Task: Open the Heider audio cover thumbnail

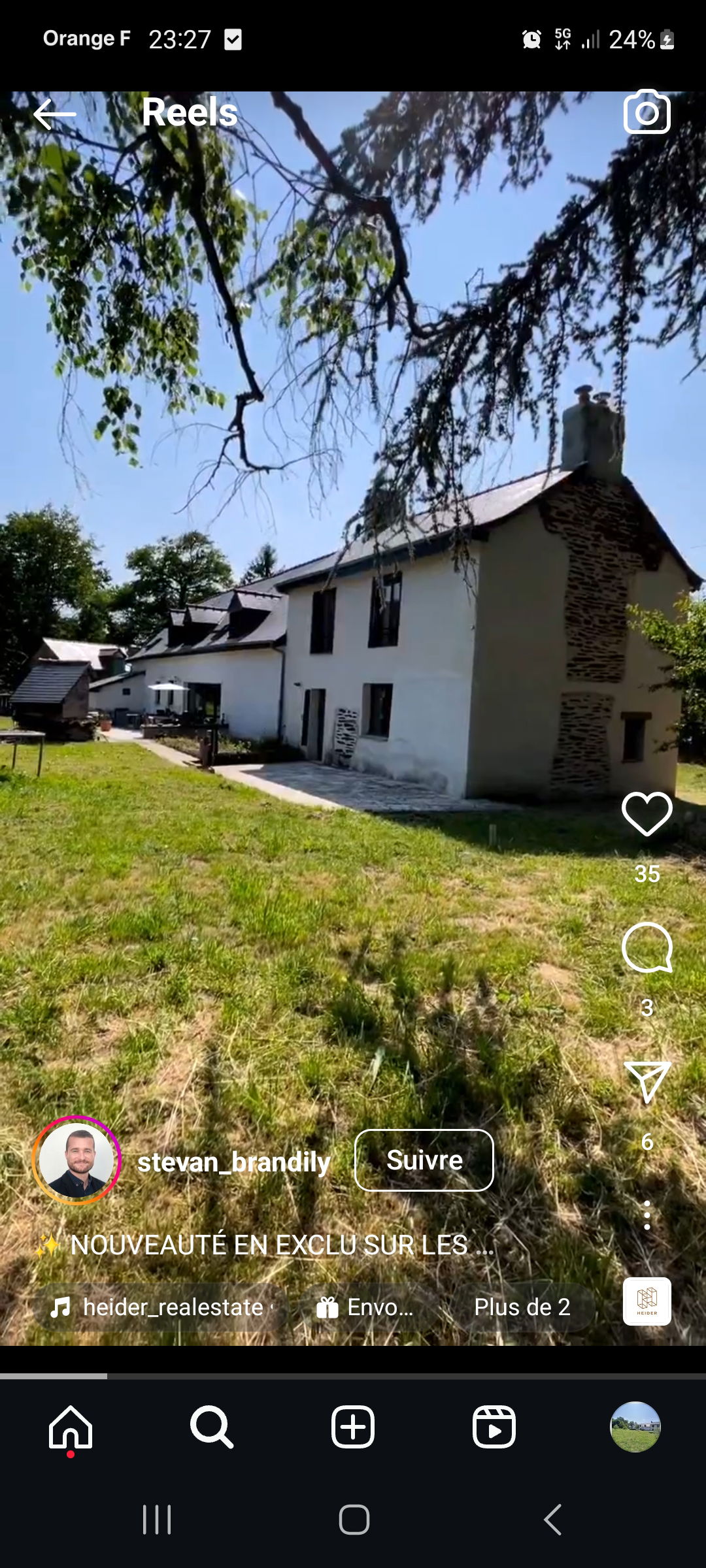Action: coord(647,1301)
